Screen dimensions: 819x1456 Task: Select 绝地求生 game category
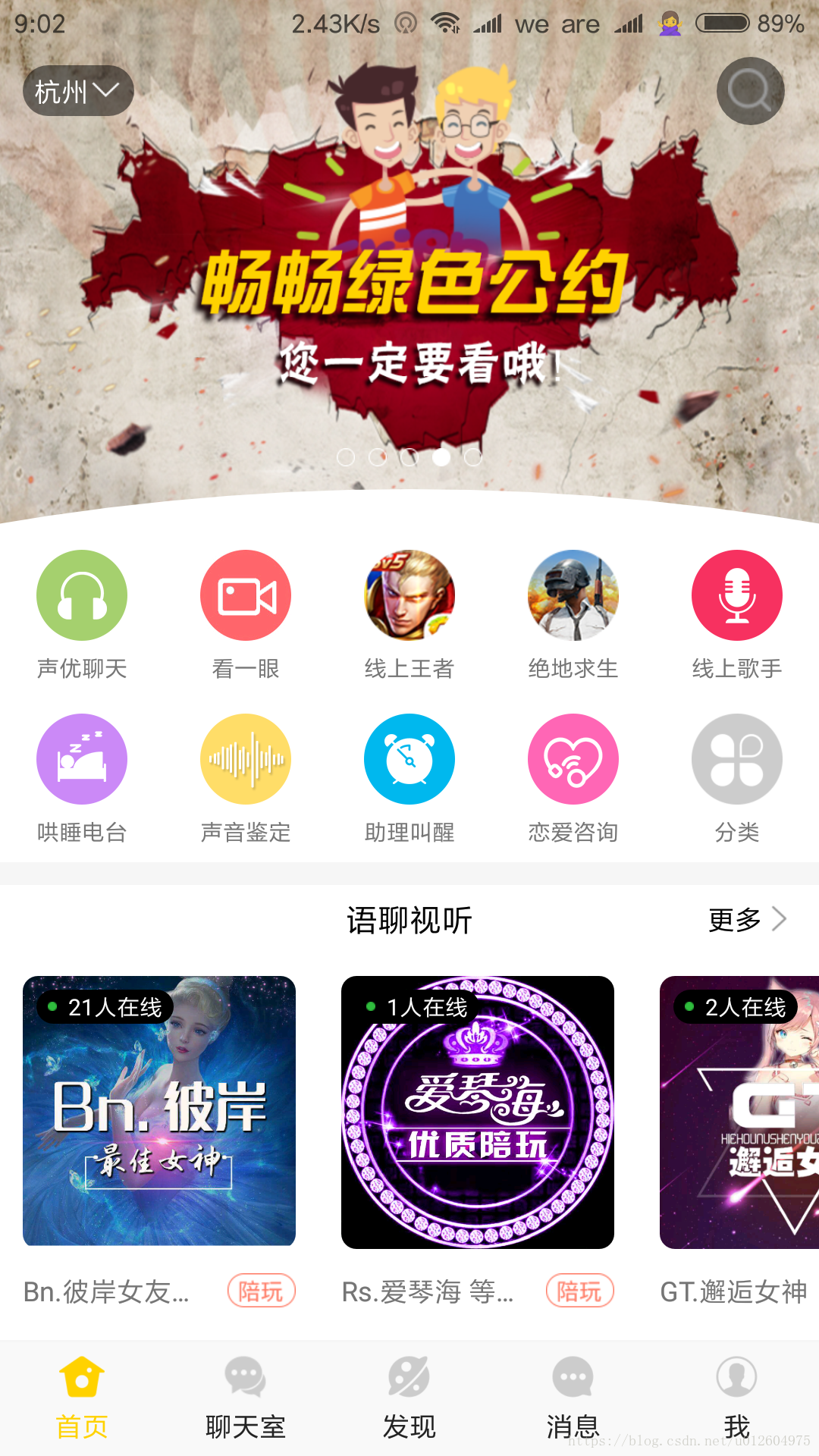click(x=573, y=596)
